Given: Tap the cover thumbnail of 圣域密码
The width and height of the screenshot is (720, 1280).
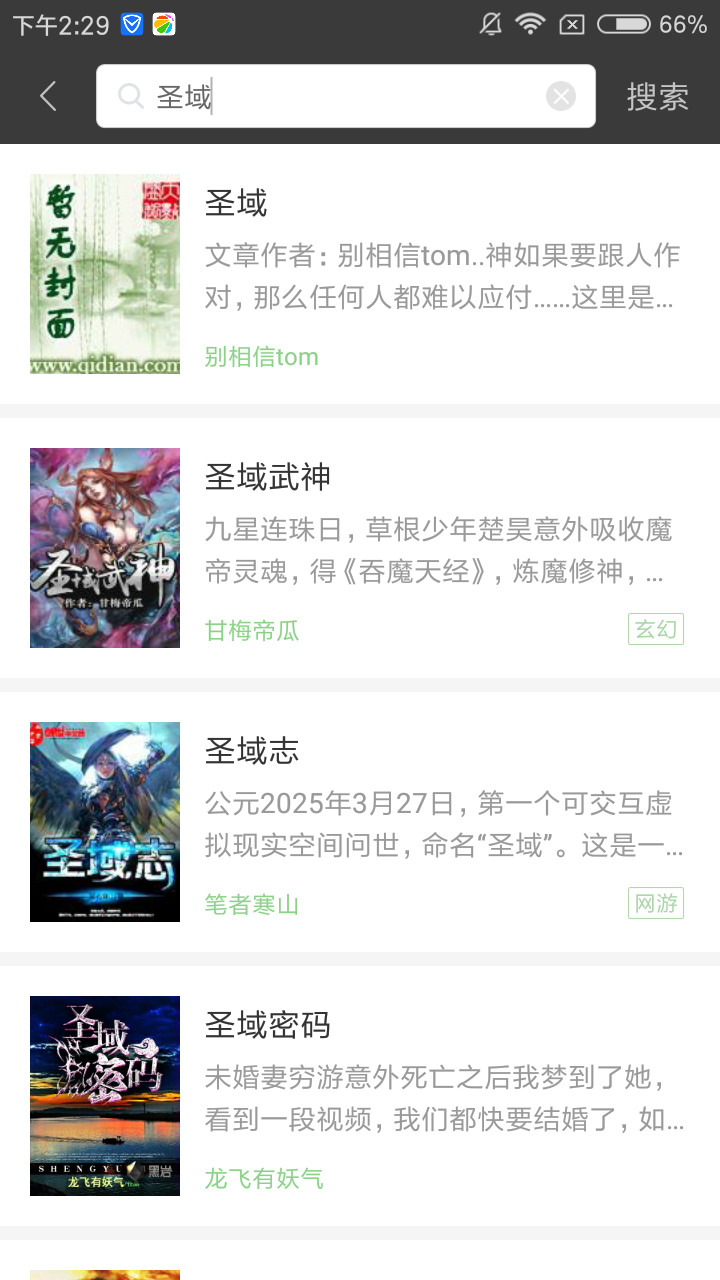Looking at the screenshot, I should (x=104, y=1095).
